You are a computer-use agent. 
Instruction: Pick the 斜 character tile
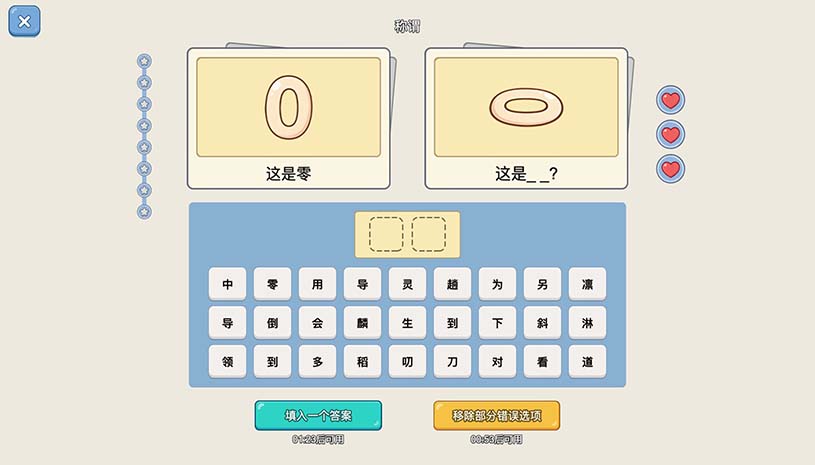(542, 323)
